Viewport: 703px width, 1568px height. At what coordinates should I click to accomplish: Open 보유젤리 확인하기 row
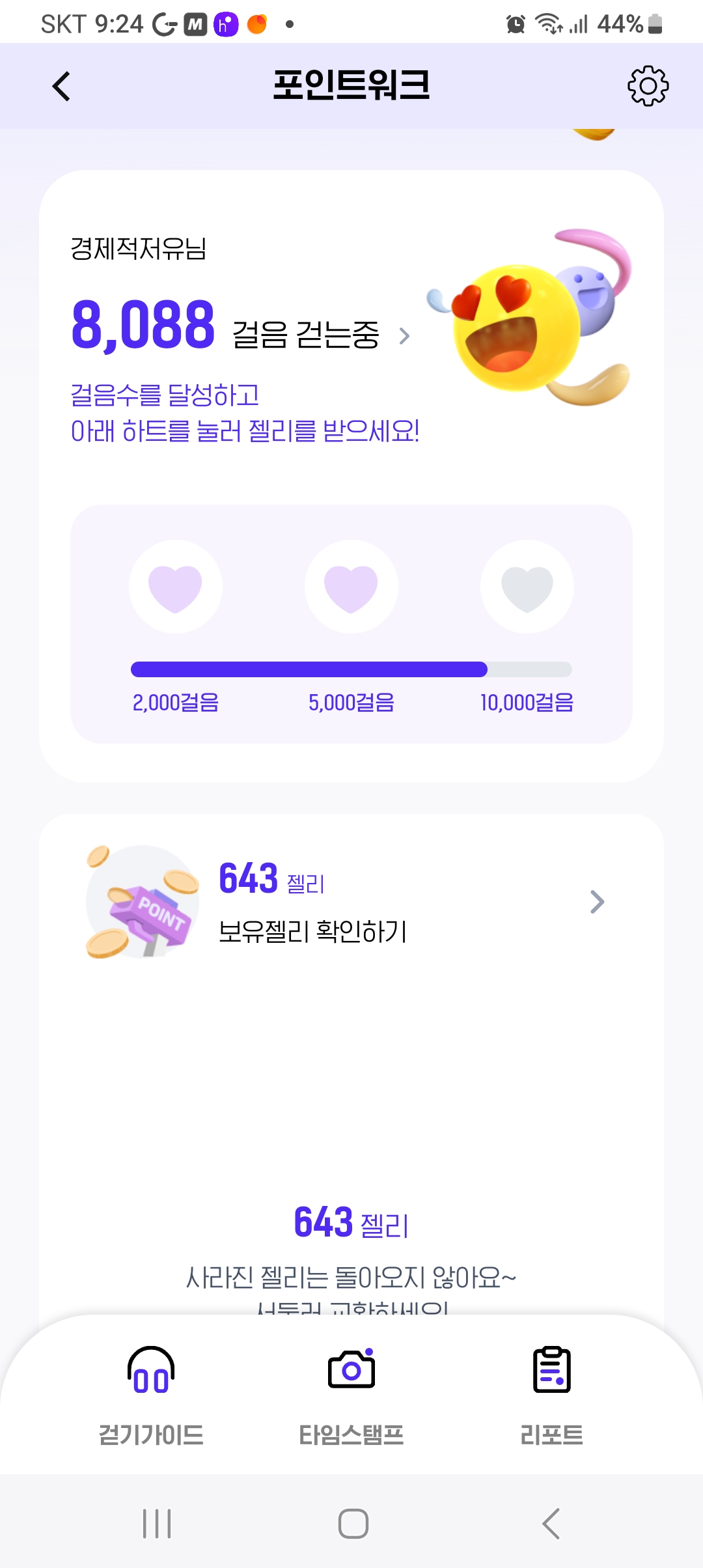[351, 903]
